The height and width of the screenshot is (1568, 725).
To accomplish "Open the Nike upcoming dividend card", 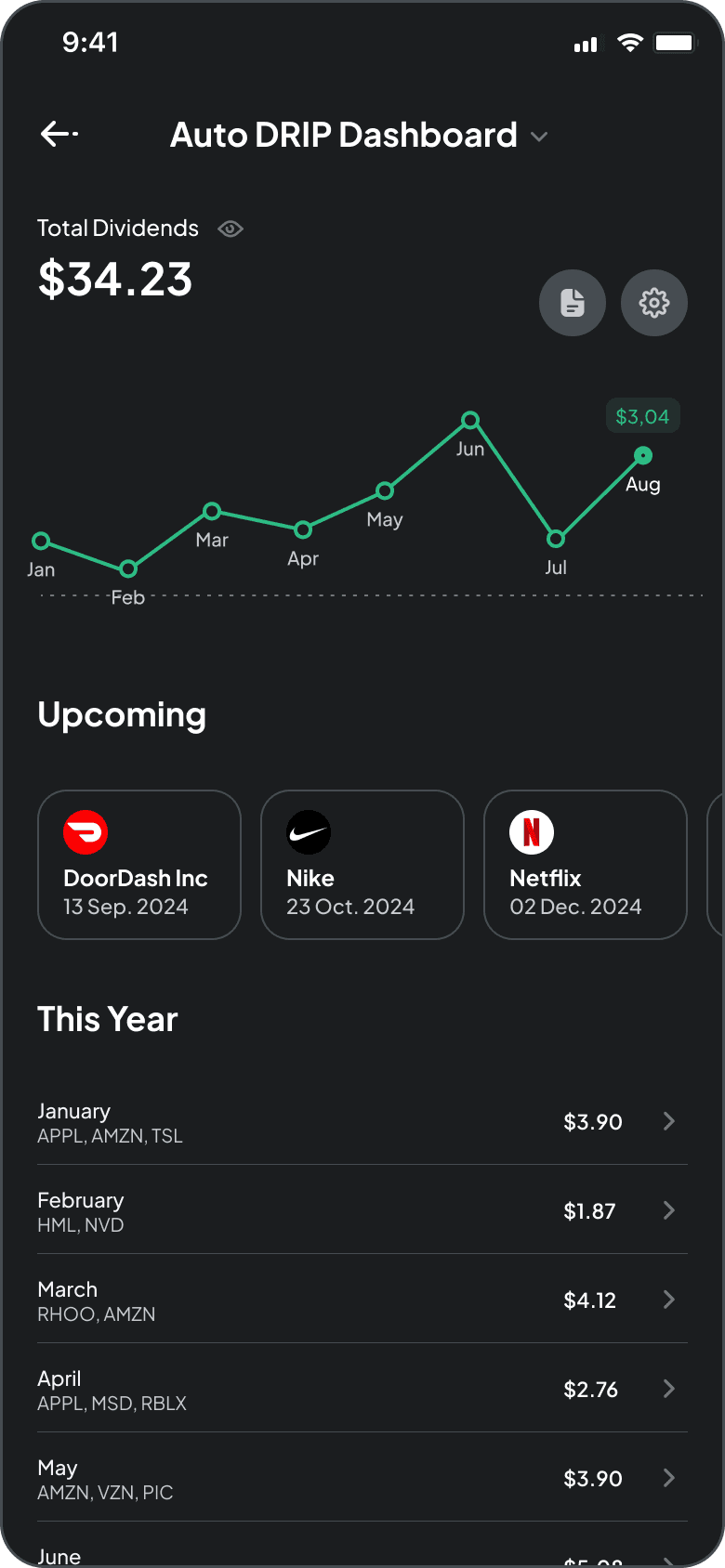I will 362,864.
